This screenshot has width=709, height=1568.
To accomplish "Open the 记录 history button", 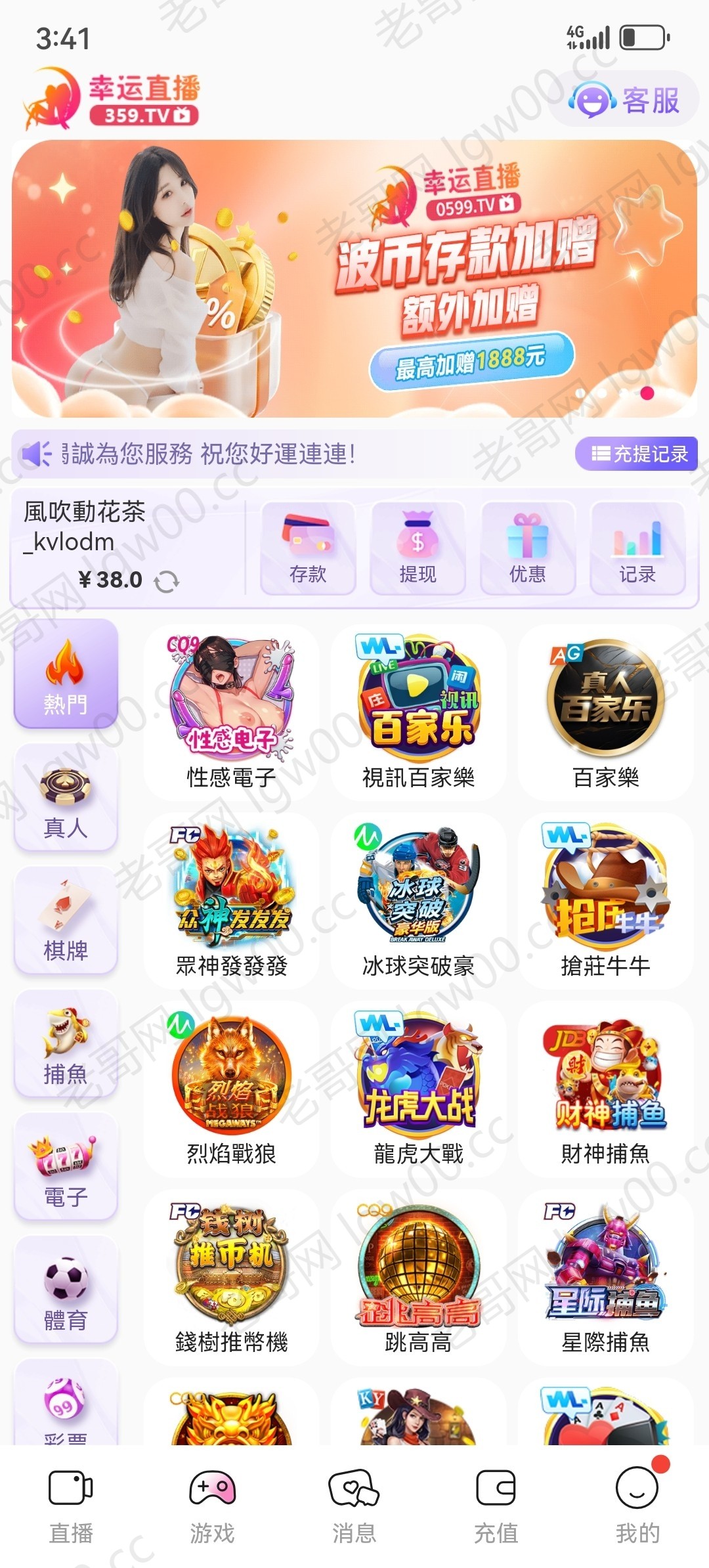I will pyautogui.click(x=637, y=548).
